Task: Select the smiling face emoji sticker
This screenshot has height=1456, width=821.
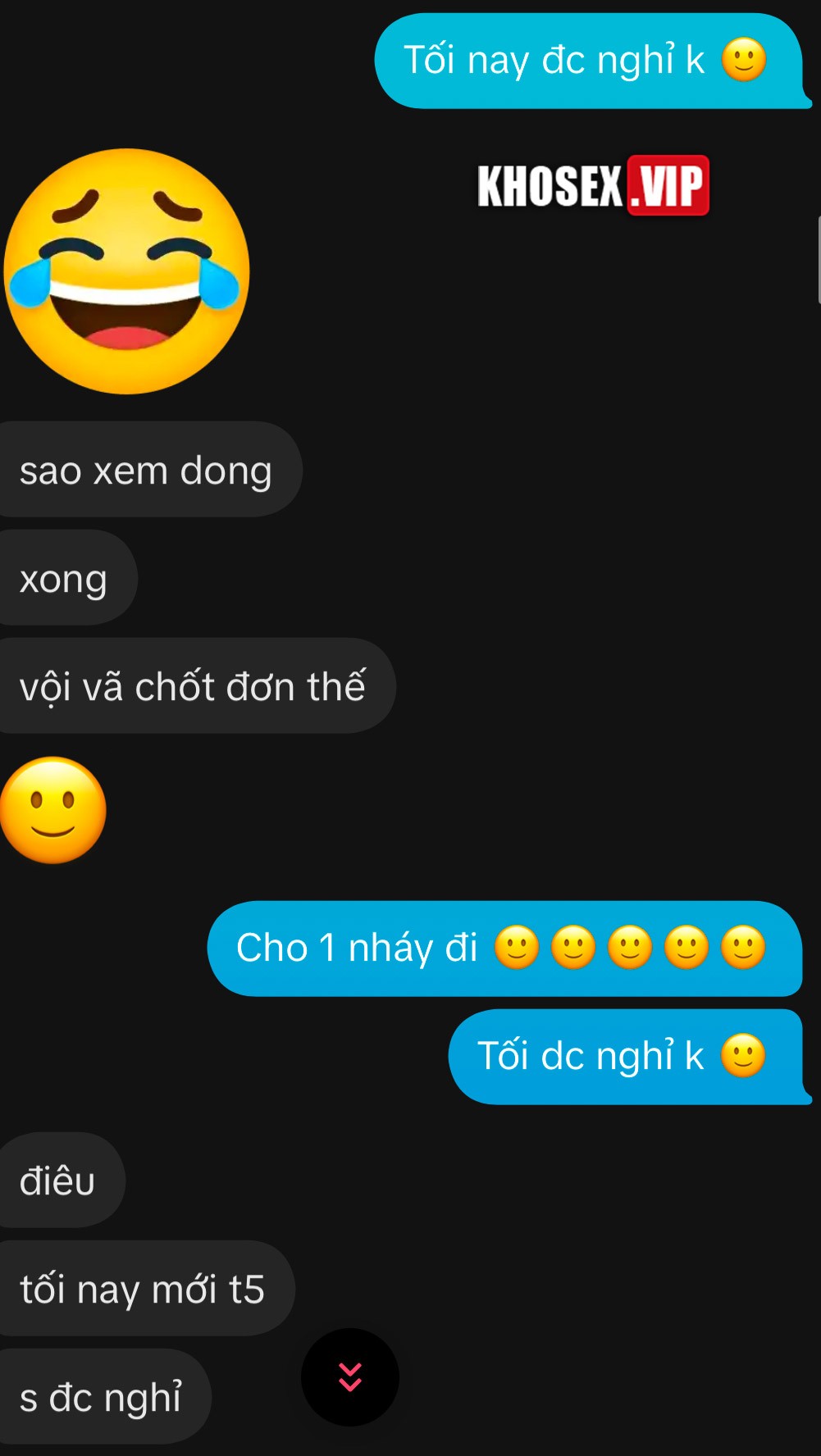Action: (x=53, y=810)
